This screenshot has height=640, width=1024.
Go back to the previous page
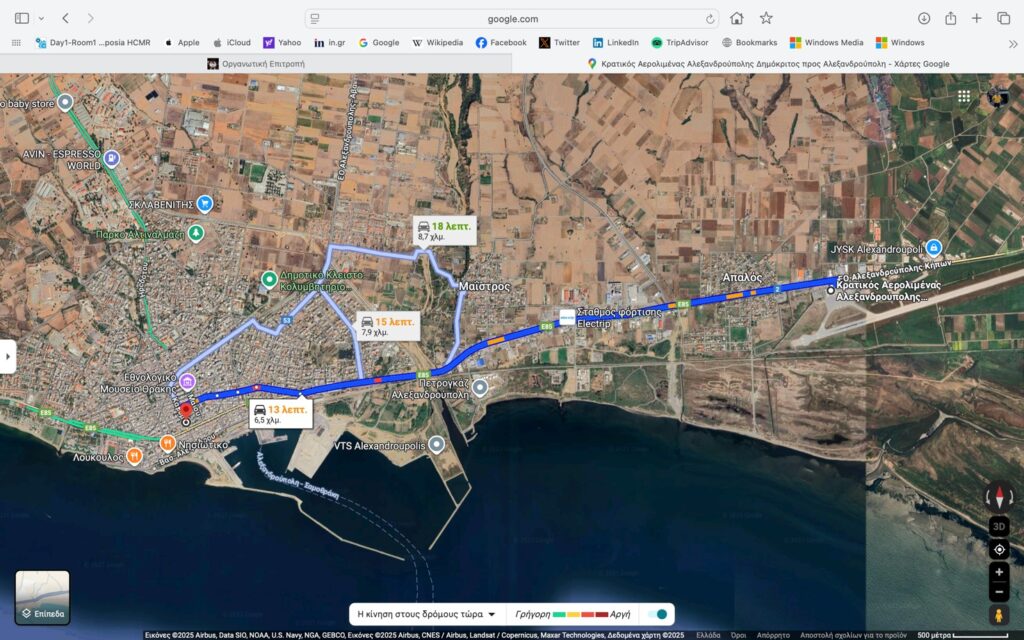(65, 18)
